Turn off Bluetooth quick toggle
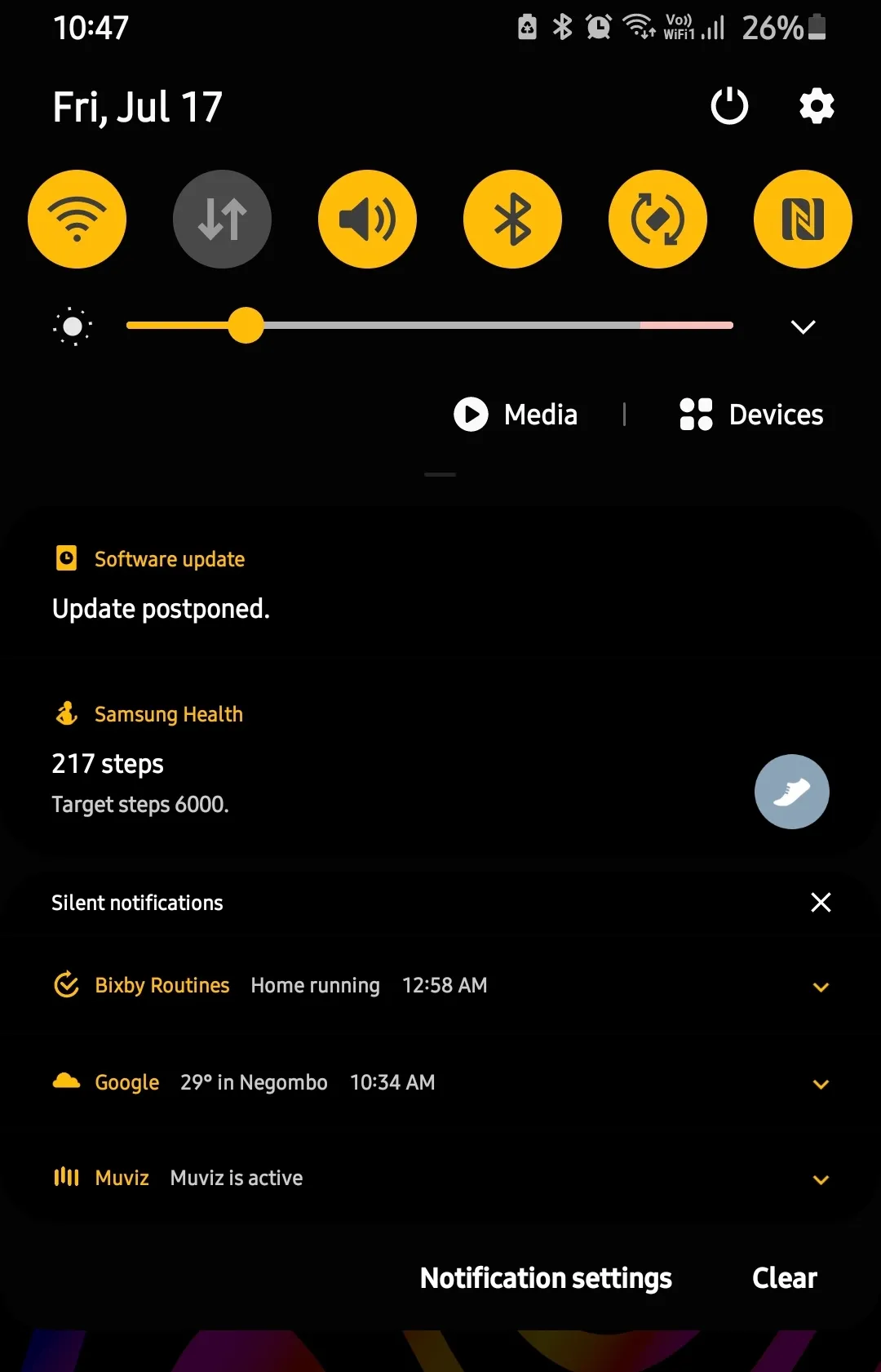The width and height of the screenshot is (881, 1372). pos(512,219)
